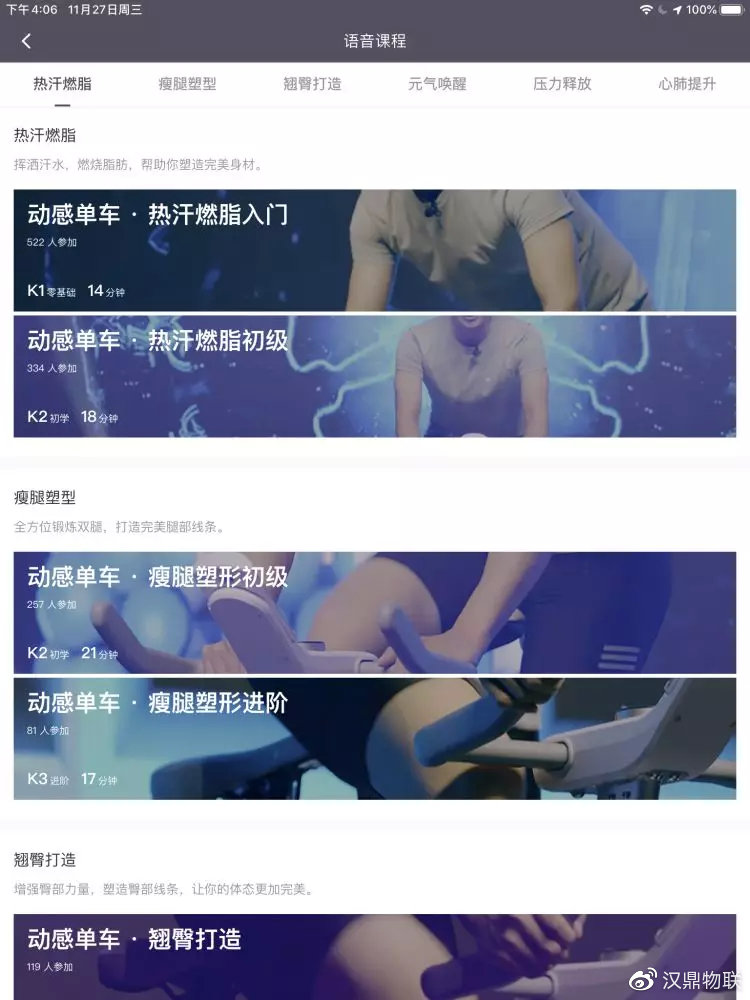
Task: Open the 压力释放 category tab
Action: (560, 86)
